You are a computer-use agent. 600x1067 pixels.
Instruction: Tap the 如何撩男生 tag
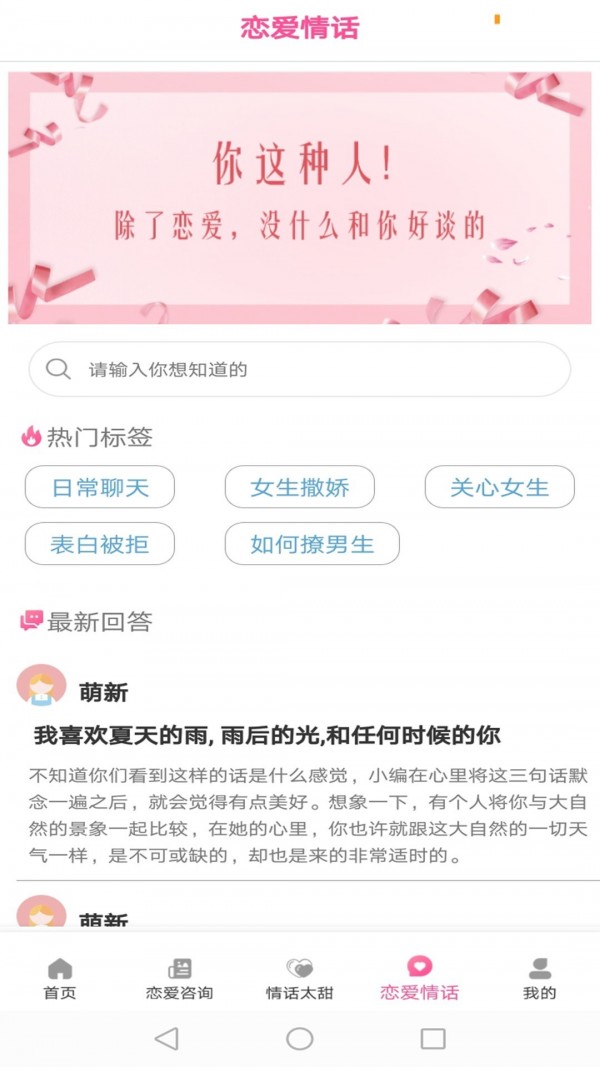pyautogui.click(x=312, y=544)
